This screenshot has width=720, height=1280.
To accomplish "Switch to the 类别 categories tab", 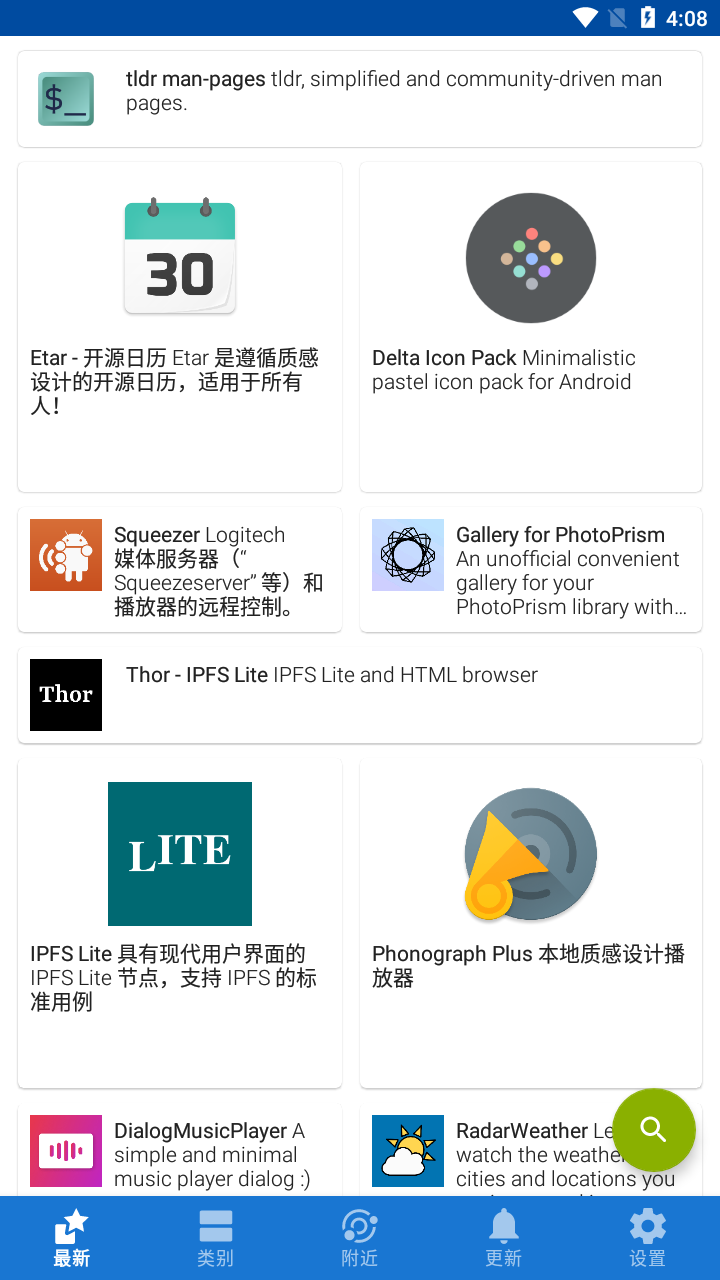I will (215, 1237).
